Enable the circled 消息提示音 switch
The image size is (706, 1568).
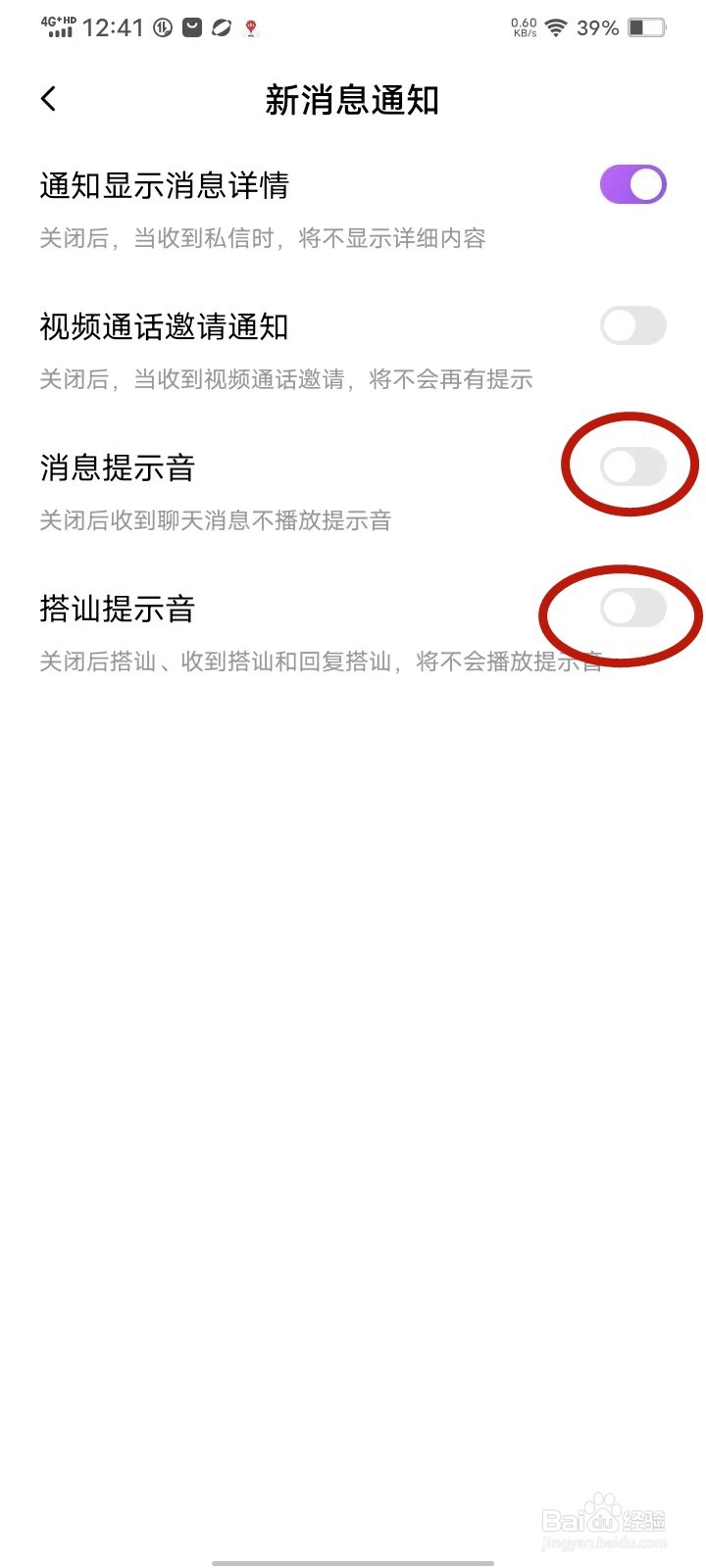pyautogui.click(x=630, y=467)
